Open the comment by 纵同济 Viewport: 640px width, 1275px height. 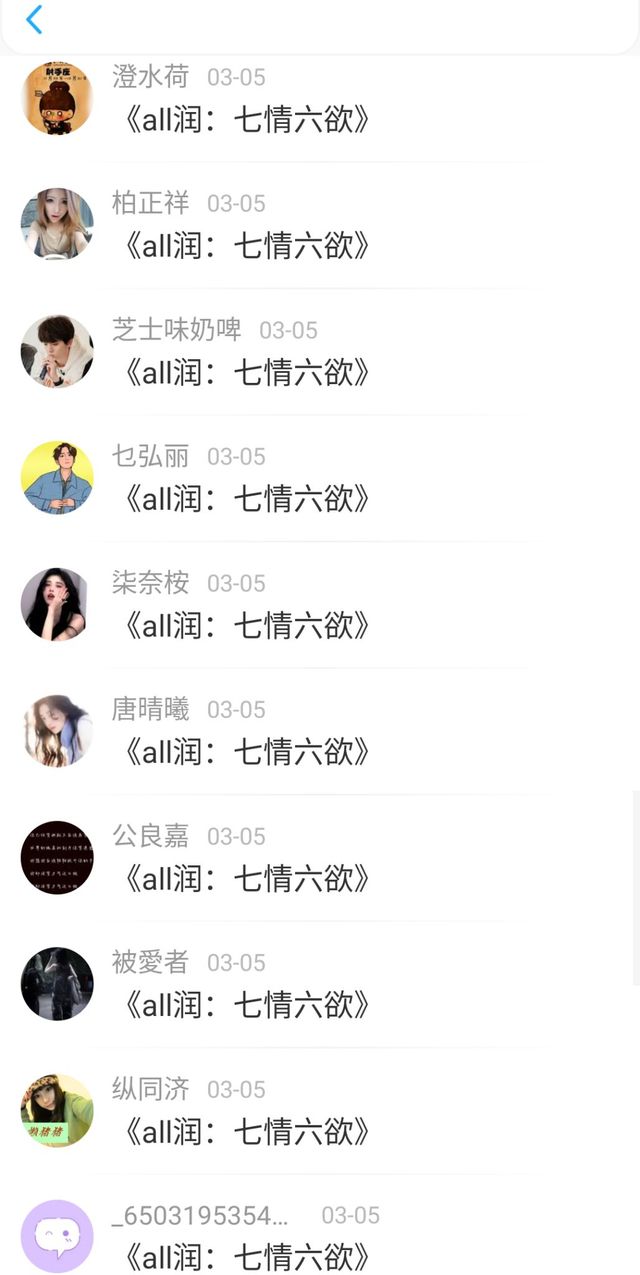tap(320, 1111)
